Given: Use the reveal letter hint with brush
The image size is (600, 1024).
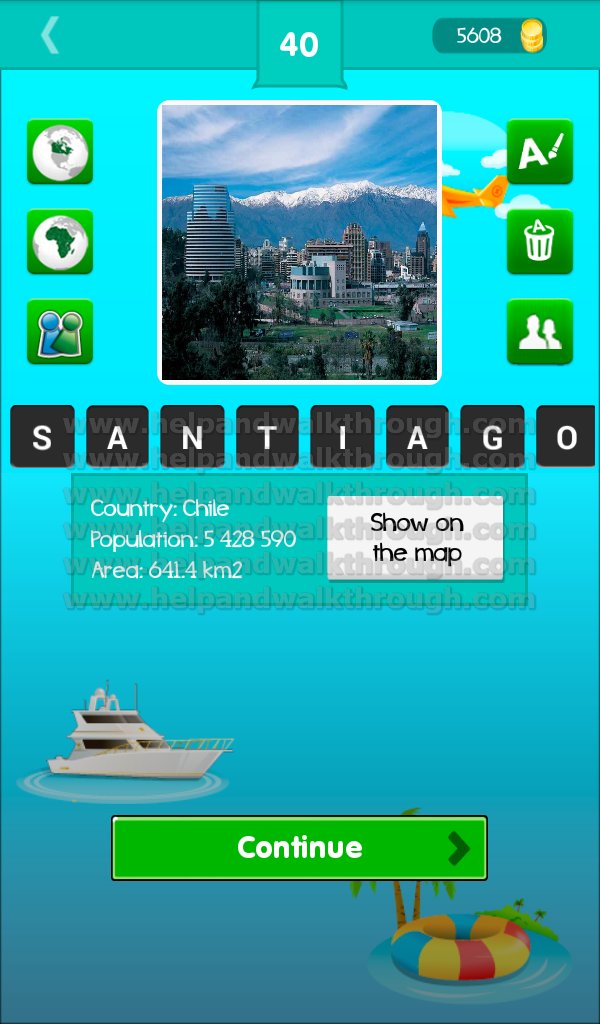Looking at the screenshot, I should coord(540,152).
